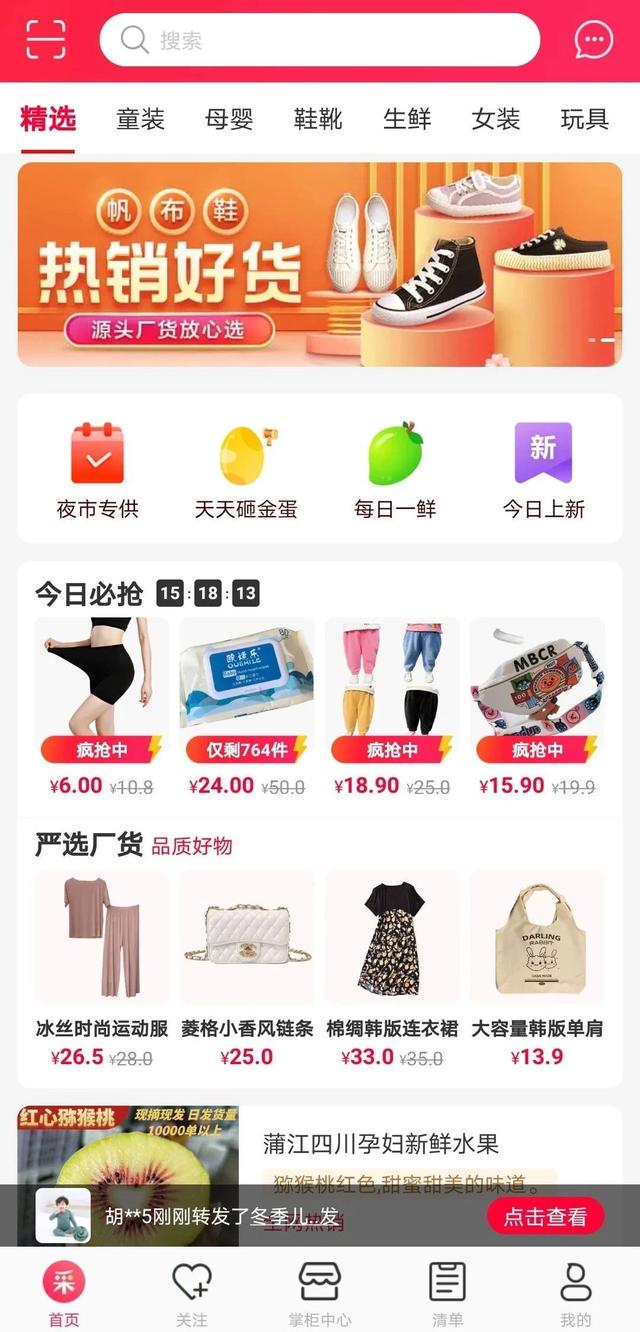Open the 帆布鞋 热销好货 banner

320,264
